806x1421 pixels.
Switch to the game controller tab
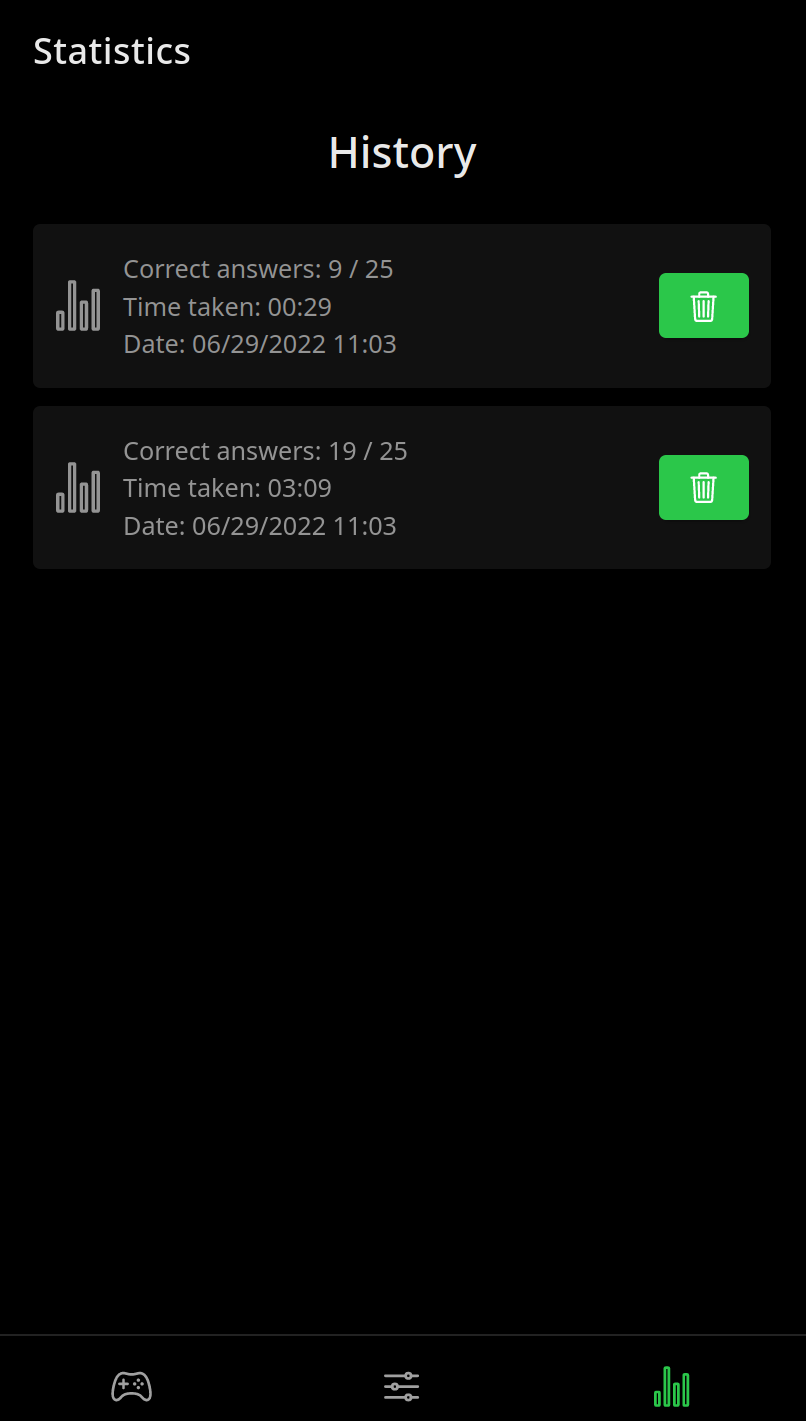pyautogui.click(x=131, y=1386)
